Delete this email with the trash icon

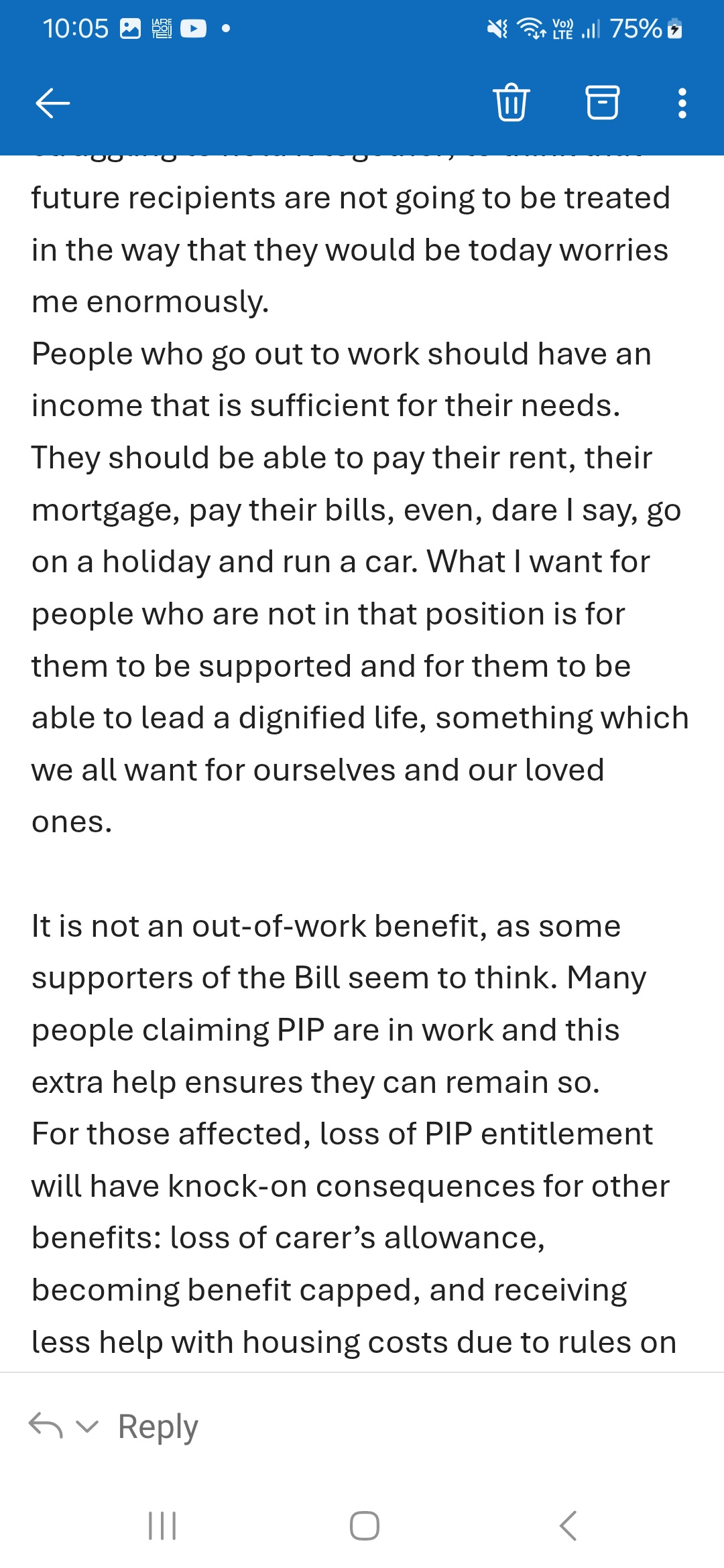pyautogui.click(x=511, y=103)
